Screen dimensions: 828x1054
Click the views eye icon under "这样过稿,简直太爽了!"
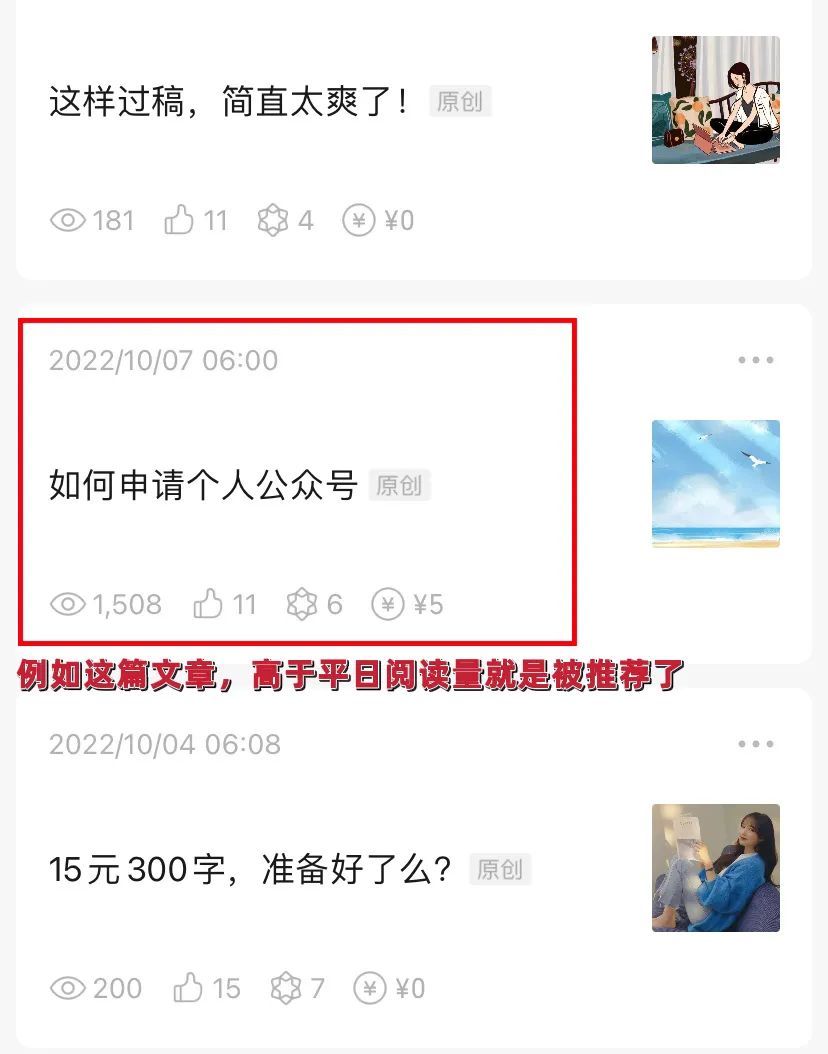click(69, 220)
